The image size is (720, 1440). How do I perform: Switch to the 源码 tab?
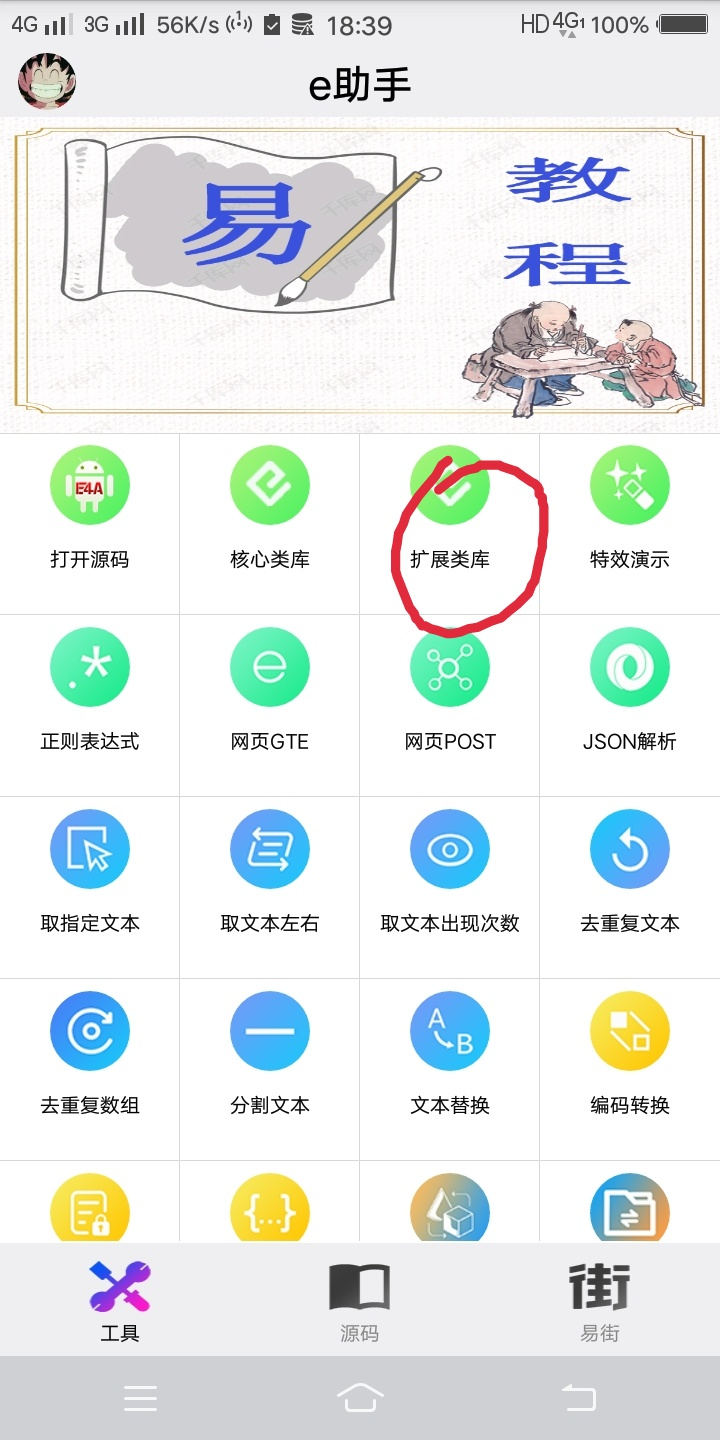360,1300
